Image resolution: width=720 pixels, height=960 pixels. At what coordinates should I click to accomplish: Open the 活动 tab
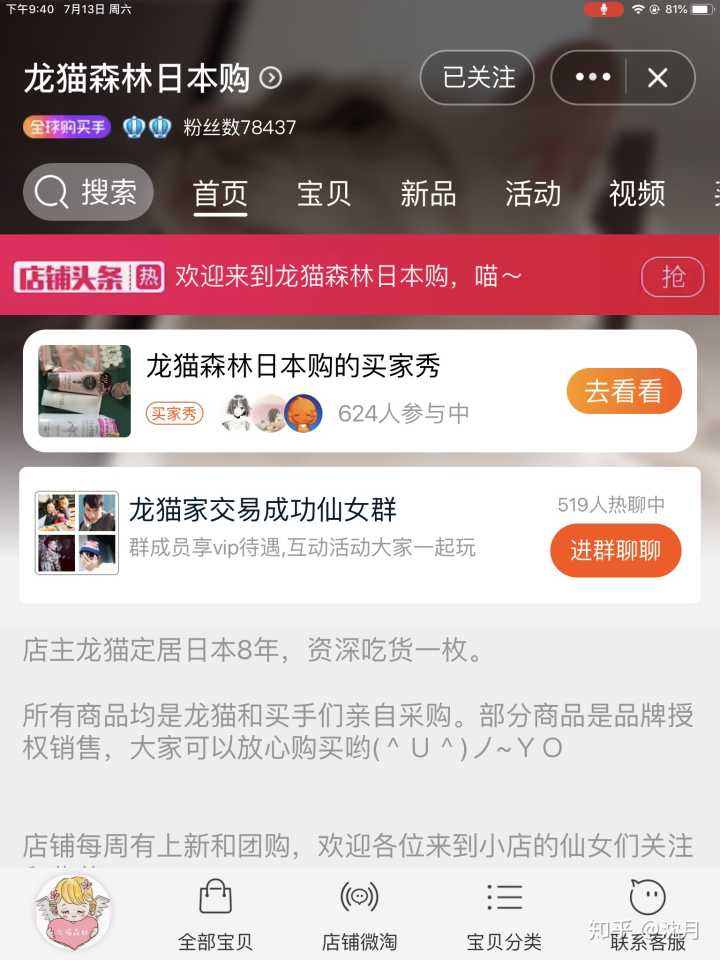pyautogui.click(x=532, y=193)
